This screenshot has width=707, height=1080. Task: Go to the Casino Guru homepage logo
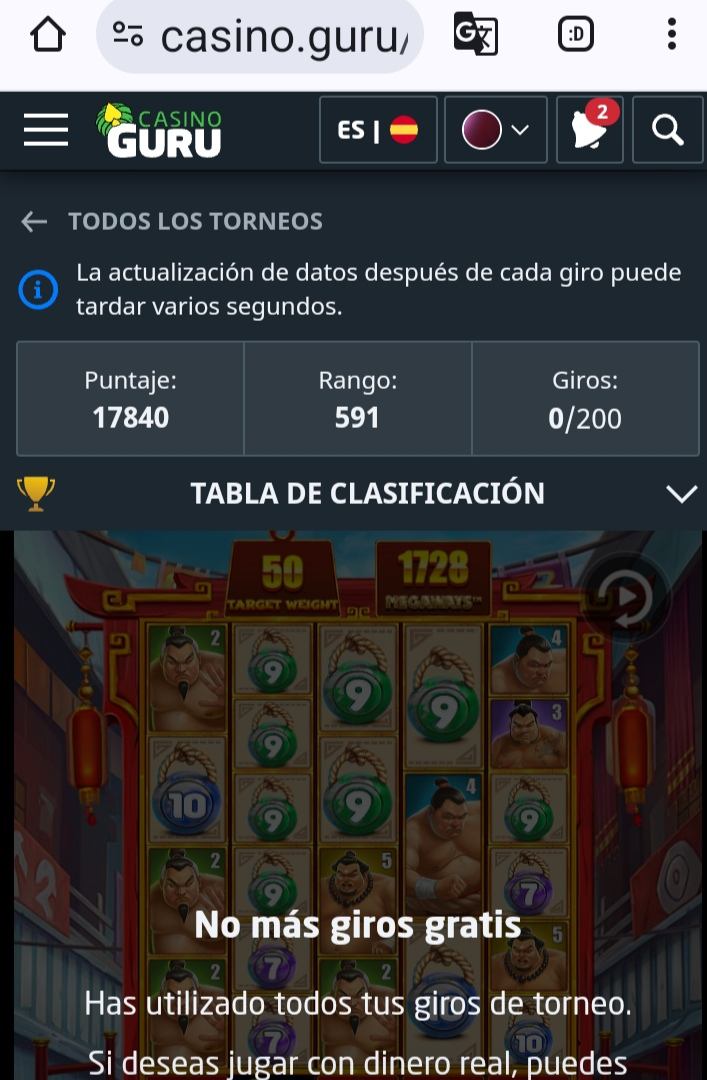click(160, 130)
